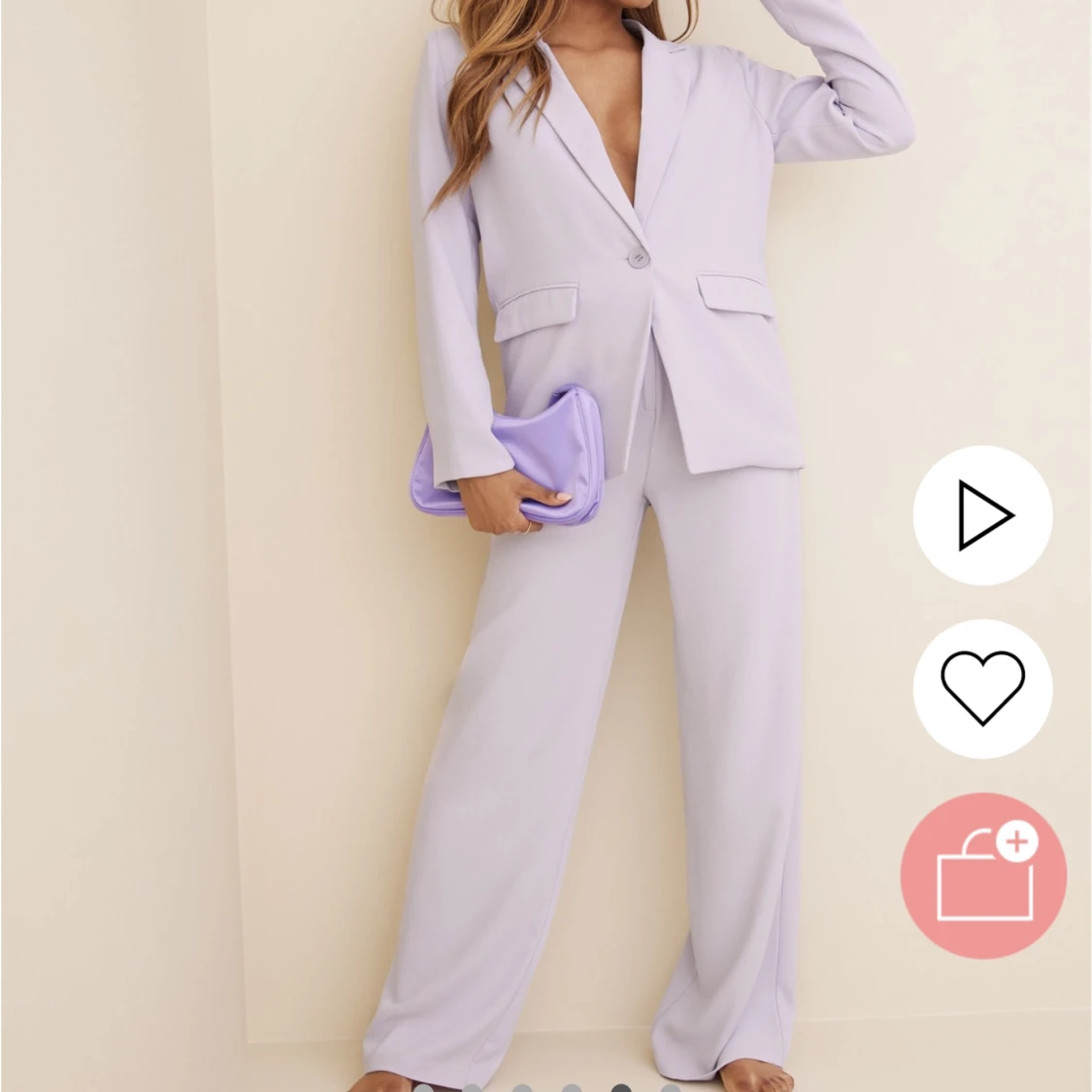Play the product video
Image resolution: width=1092 pixels, height=1092 pixels.
[982, 515]
